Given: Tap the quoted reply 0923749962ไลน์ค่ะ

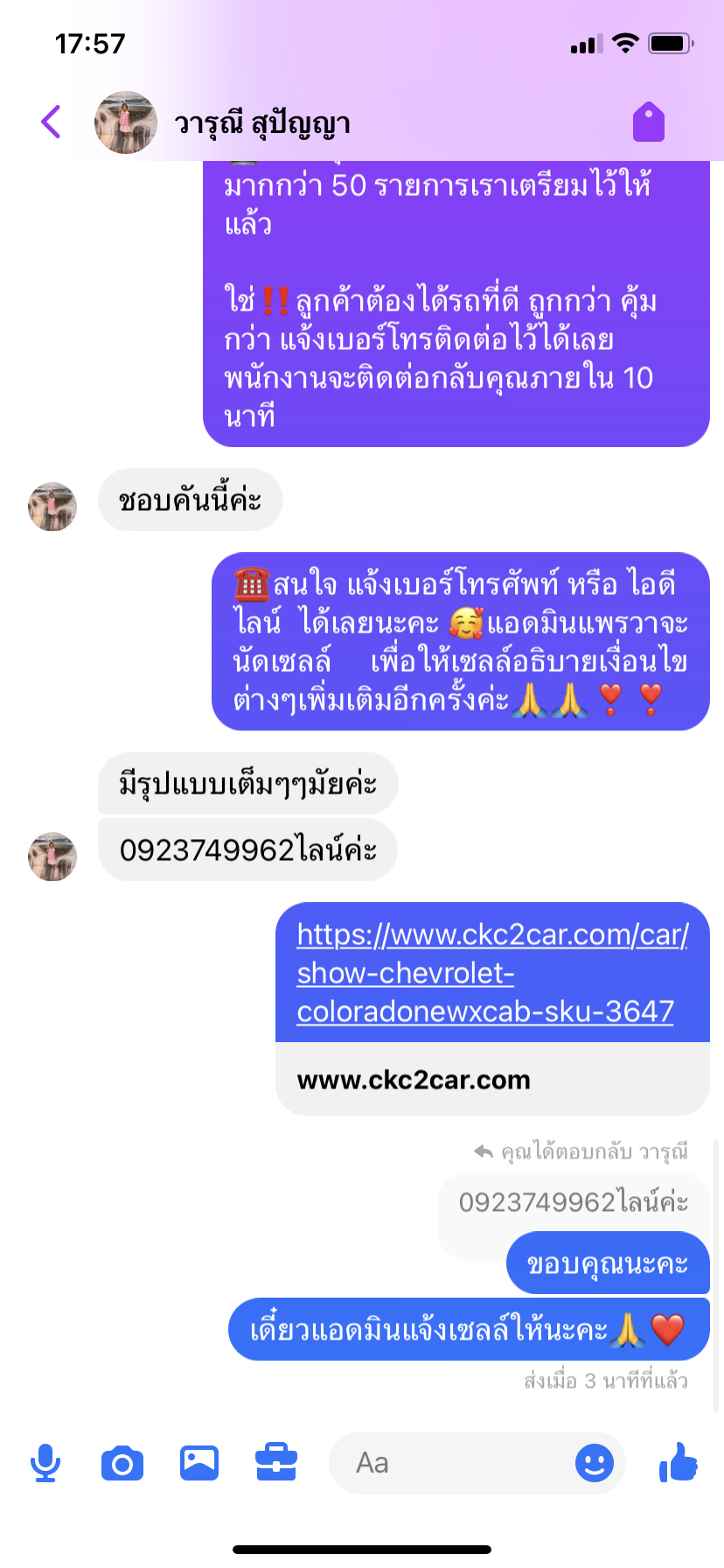Looking at the screenshot, I should [x=573, y=1202].
